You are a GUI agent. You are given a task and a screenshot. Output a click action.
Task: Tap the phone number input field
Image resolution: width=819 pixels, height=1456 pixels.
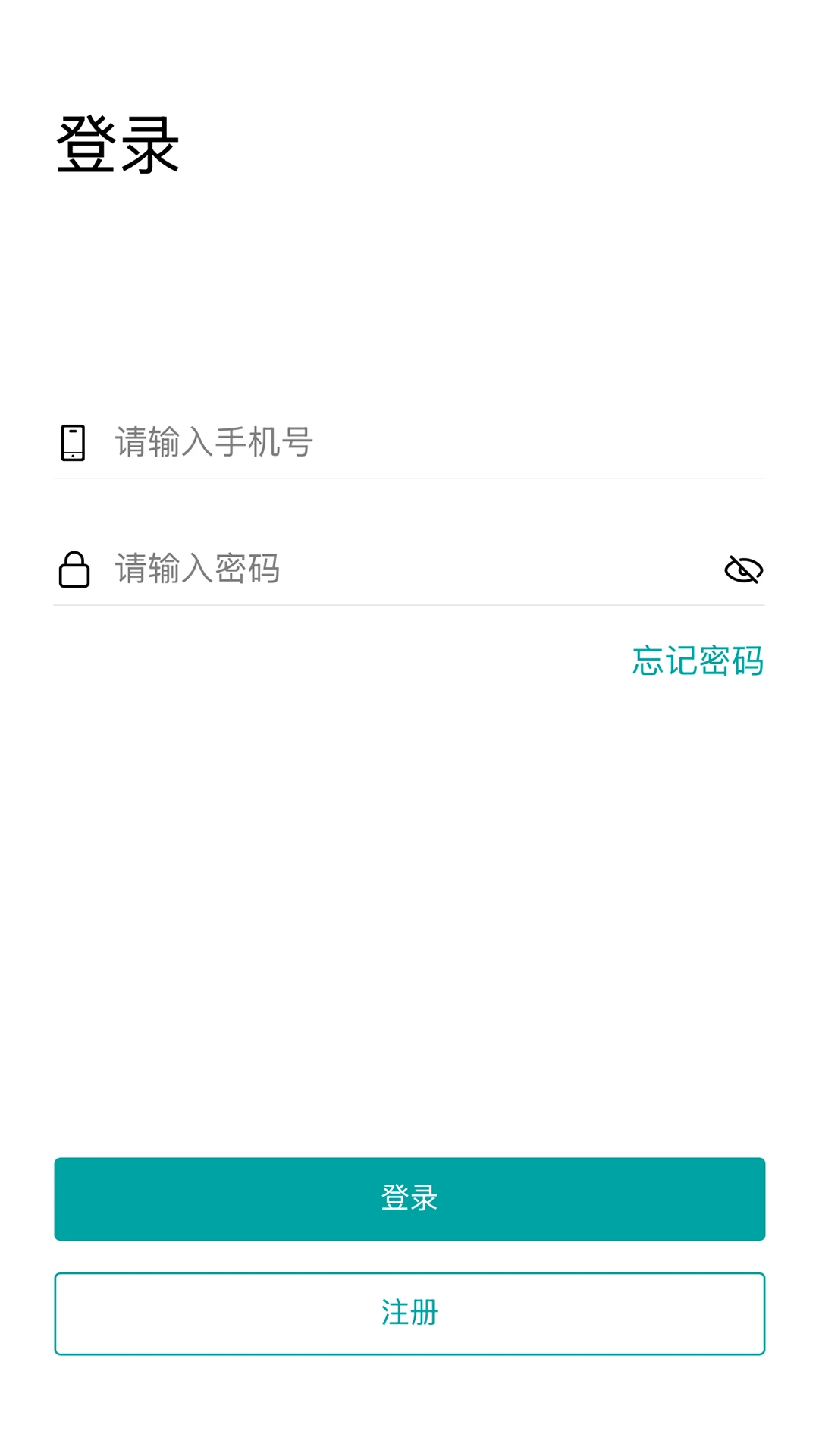pyautogui.click(x=425, y=442)
